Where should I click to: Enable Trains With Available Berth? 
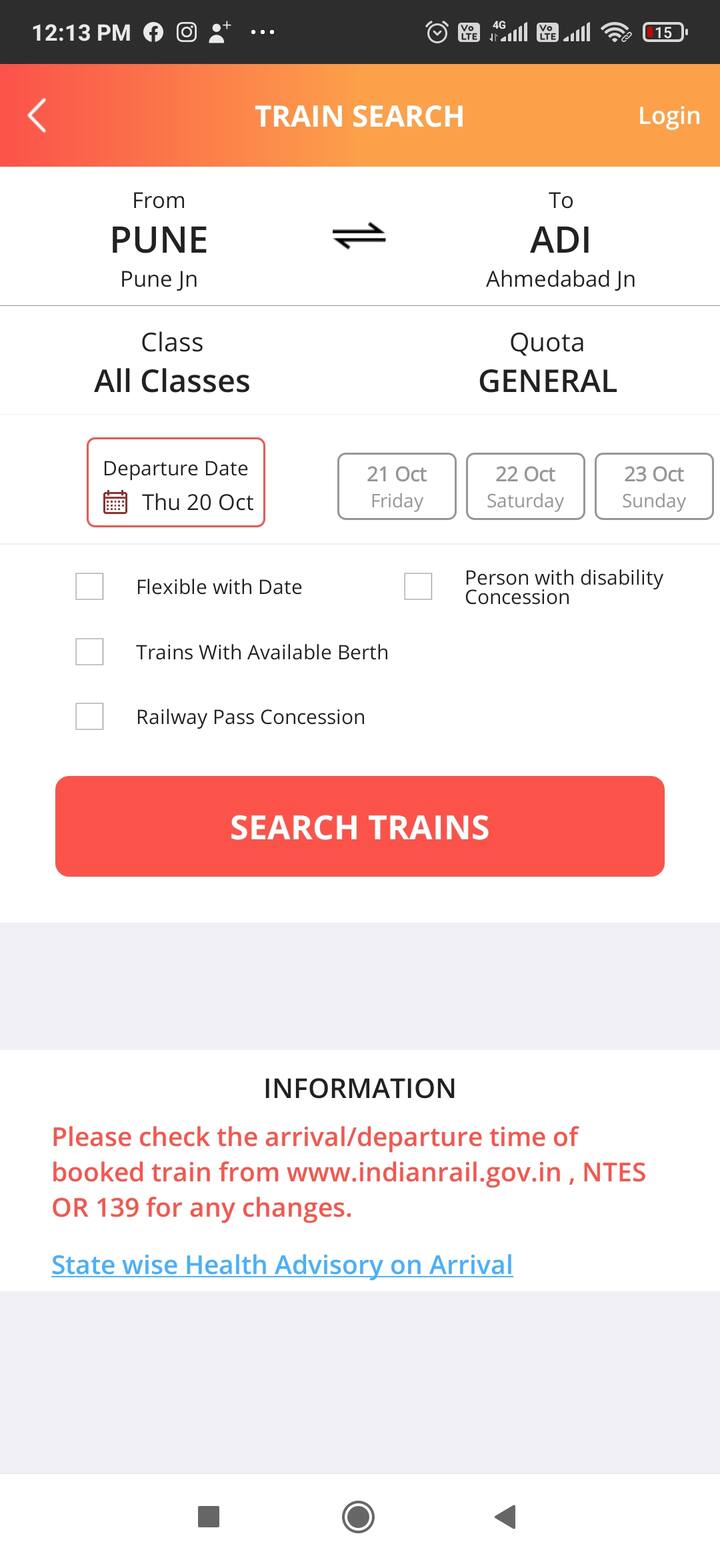90,652
